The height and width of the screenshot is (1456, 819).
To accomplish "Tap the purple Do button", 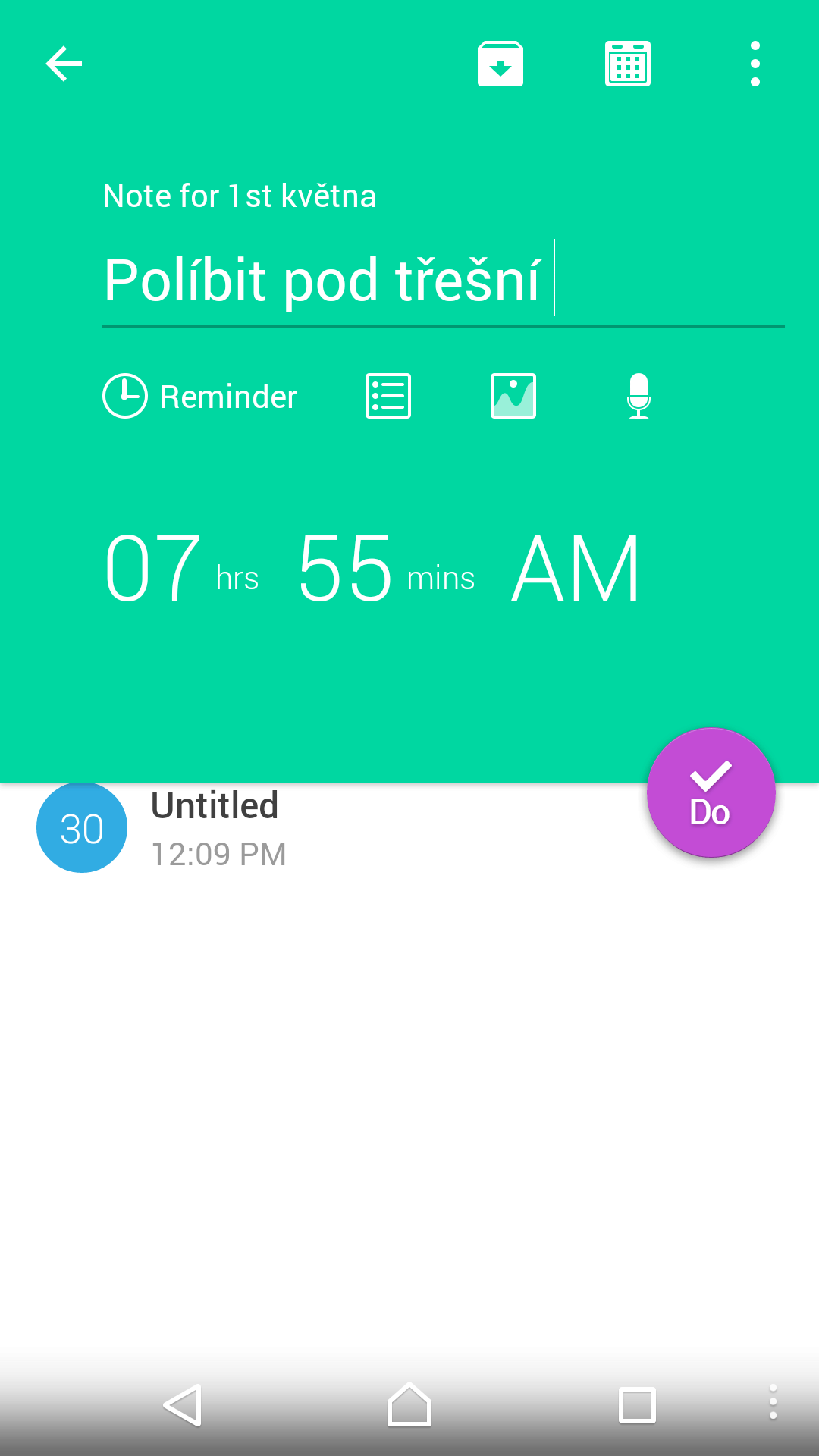I will click(x=711, y=792).
